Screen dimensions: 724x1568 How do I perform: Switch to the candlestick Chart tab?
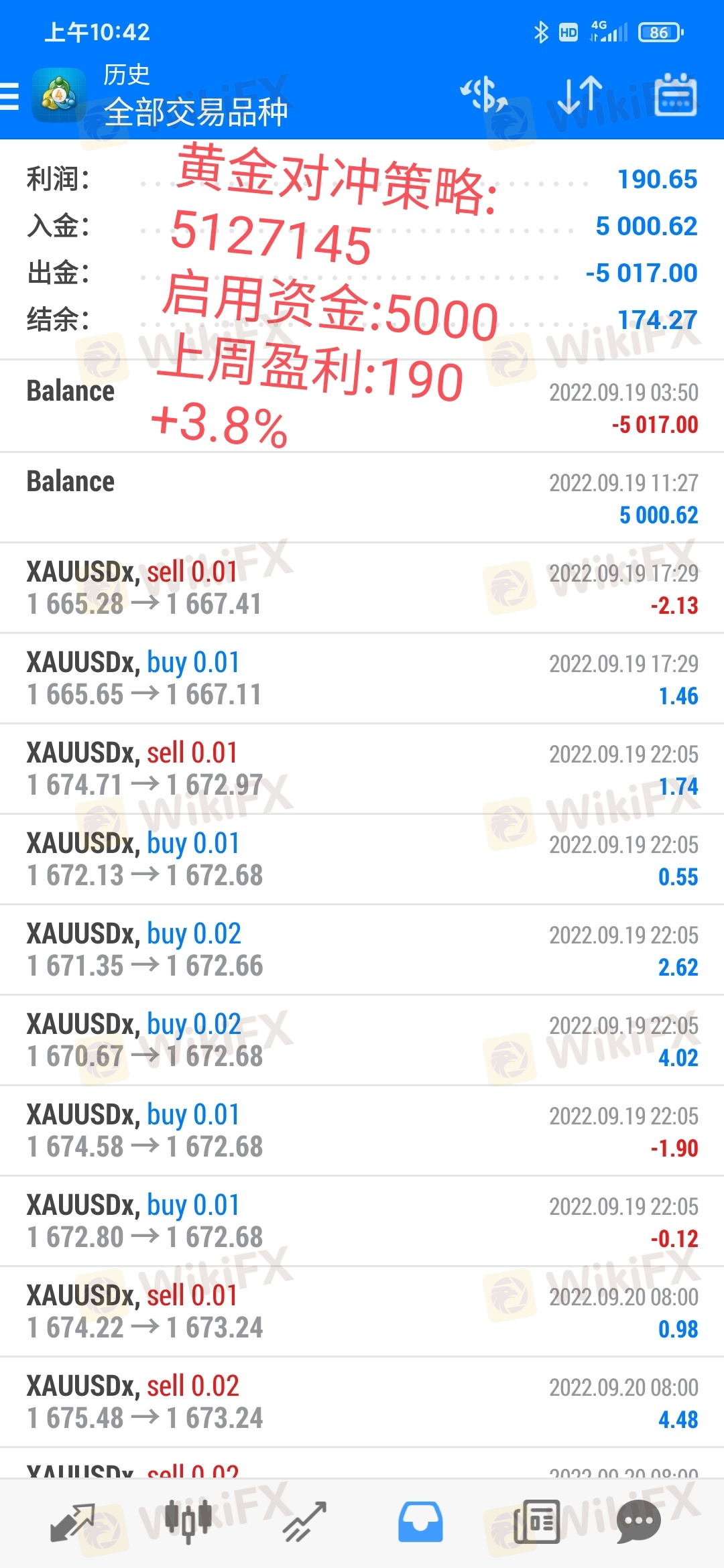[188, 1522]
